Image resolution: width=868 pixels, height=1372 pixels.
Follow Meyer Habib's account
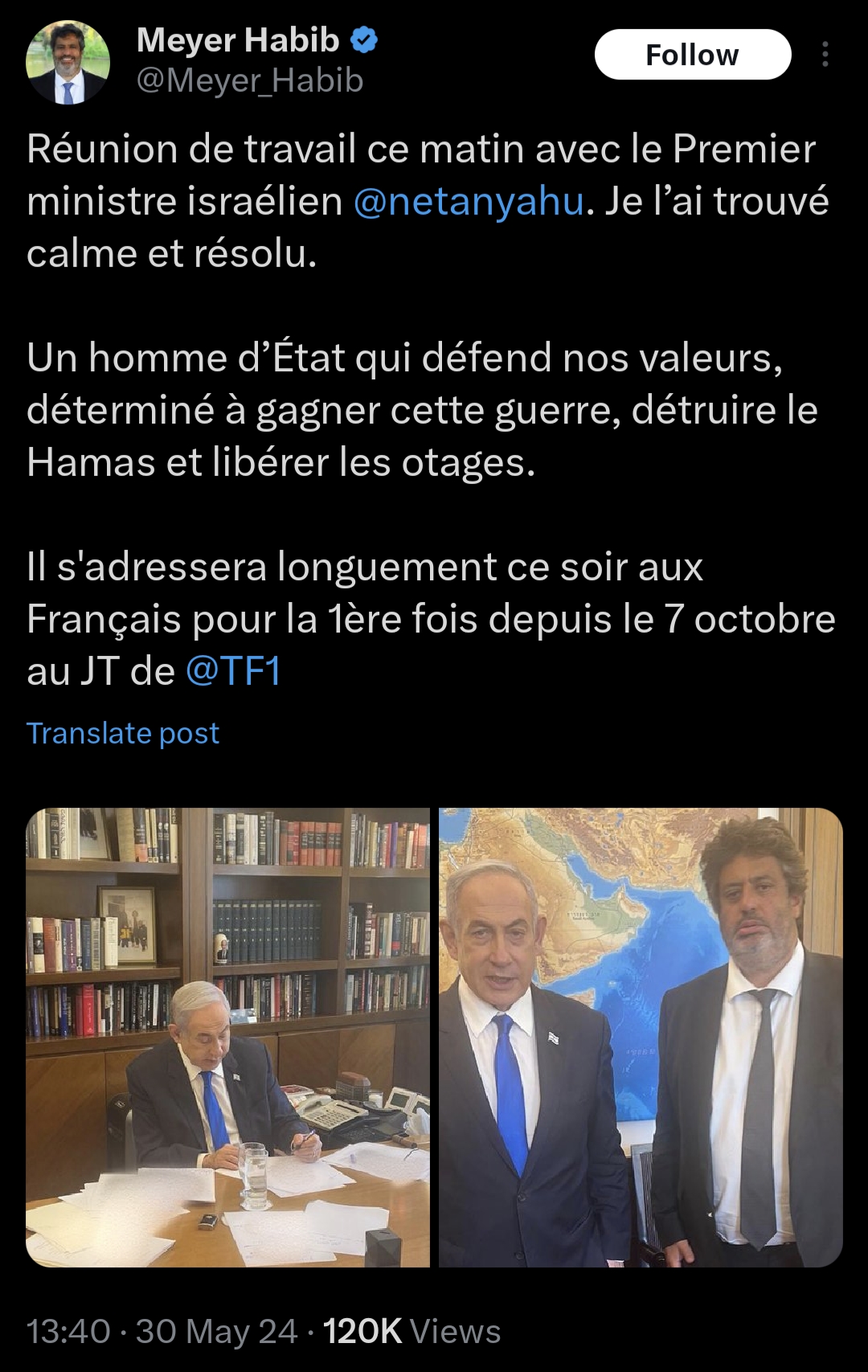pyautogui.click(x=692, y=55)
